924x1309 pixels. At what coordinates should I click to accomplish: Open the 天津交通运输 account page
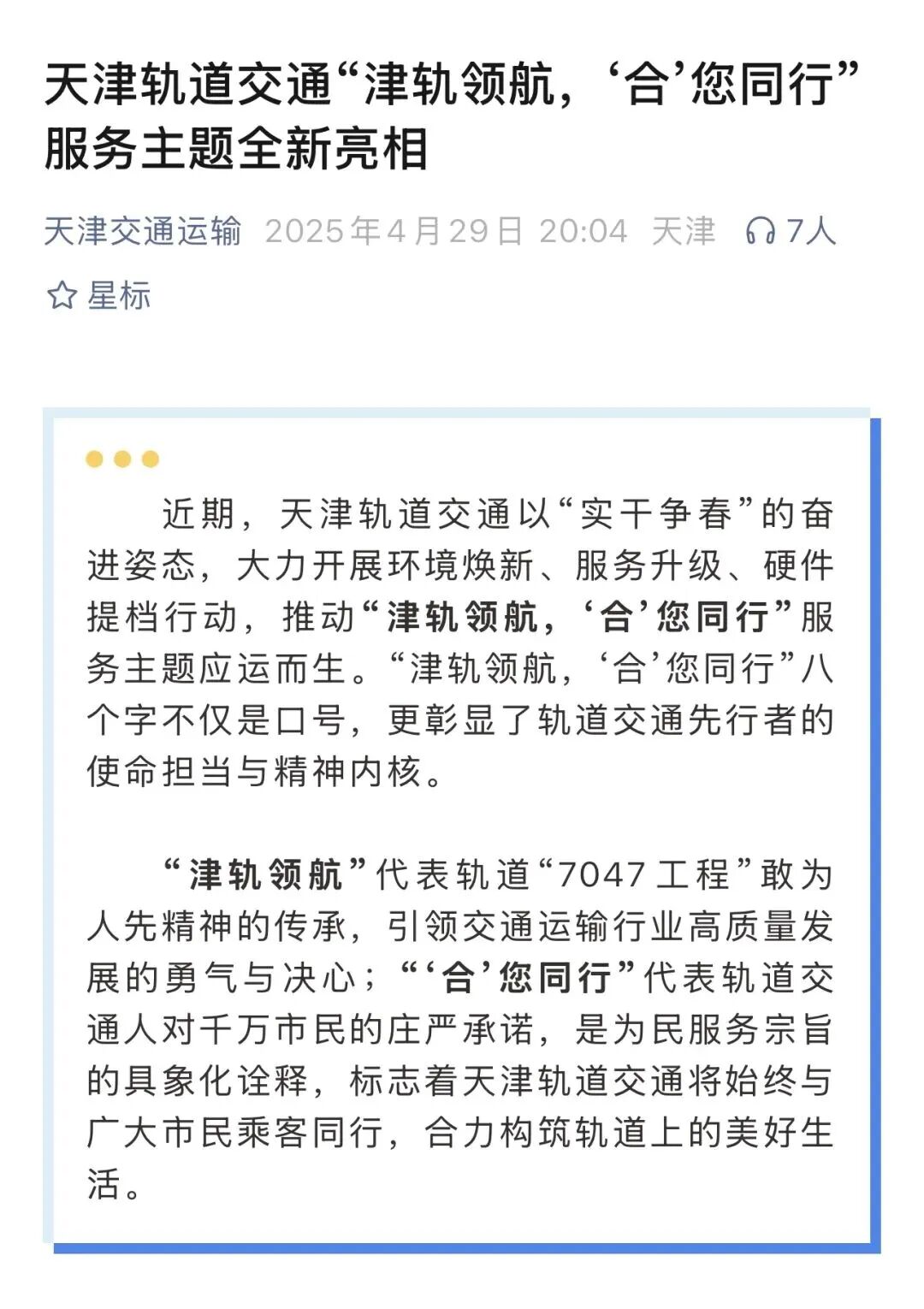143,231
